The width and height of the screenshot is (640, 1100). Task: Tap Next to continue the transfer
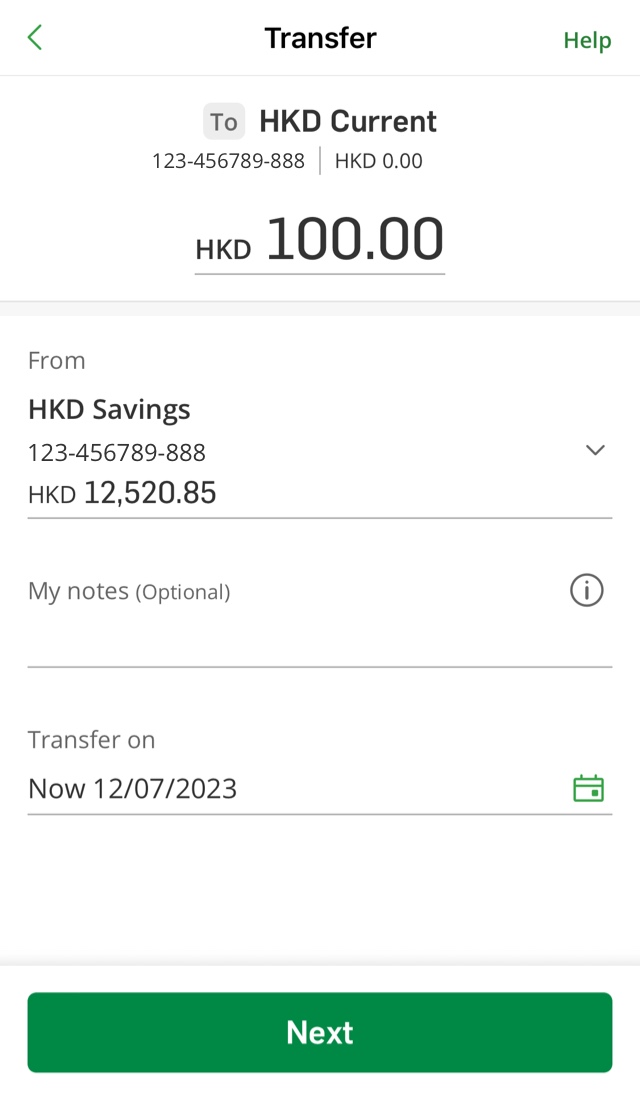click(x=320, y=1032)
